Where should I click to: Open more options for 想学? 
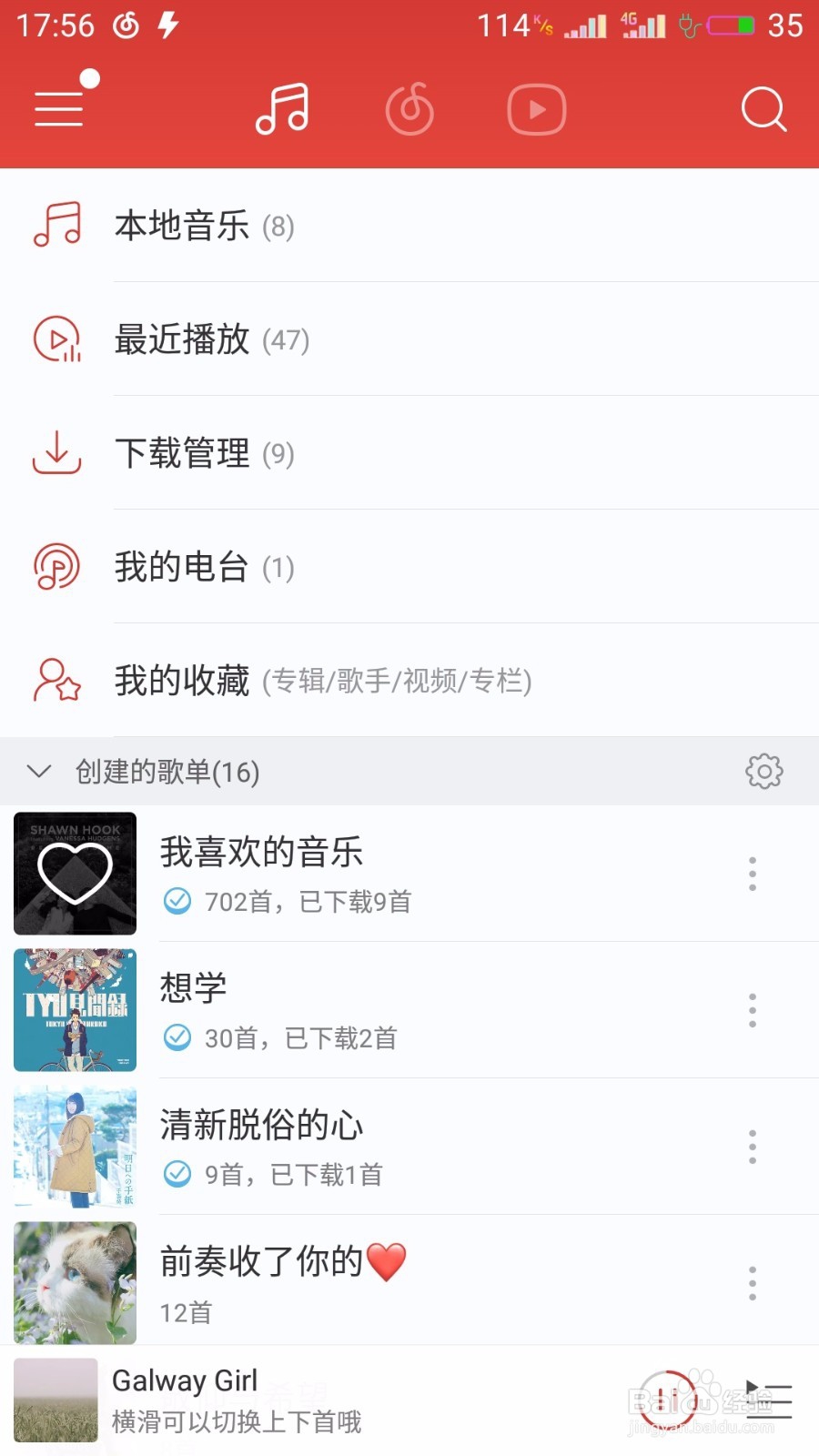pos(752,1010)
